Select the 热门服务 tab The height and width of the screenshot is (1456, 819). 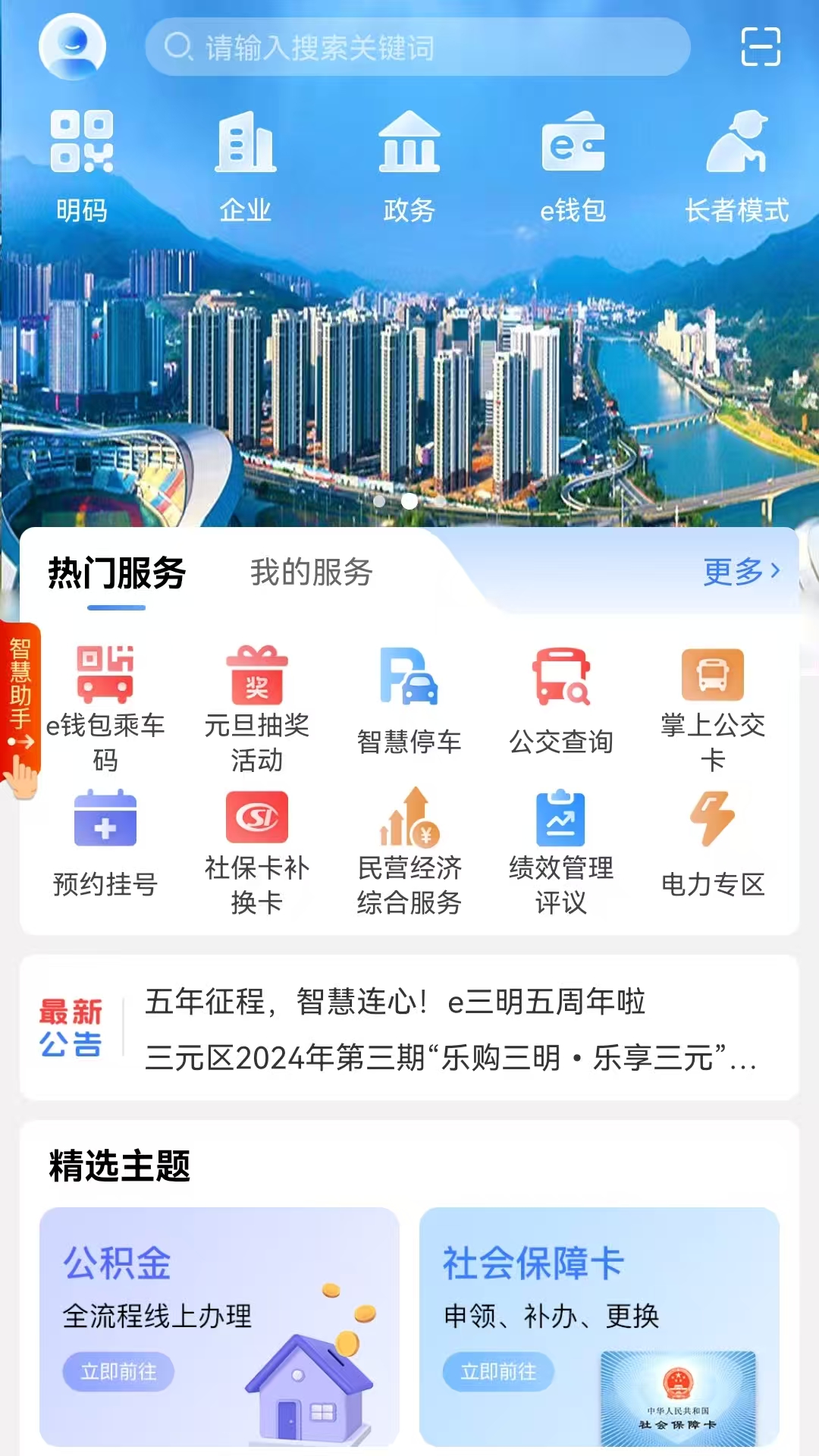tap(114, 574)
